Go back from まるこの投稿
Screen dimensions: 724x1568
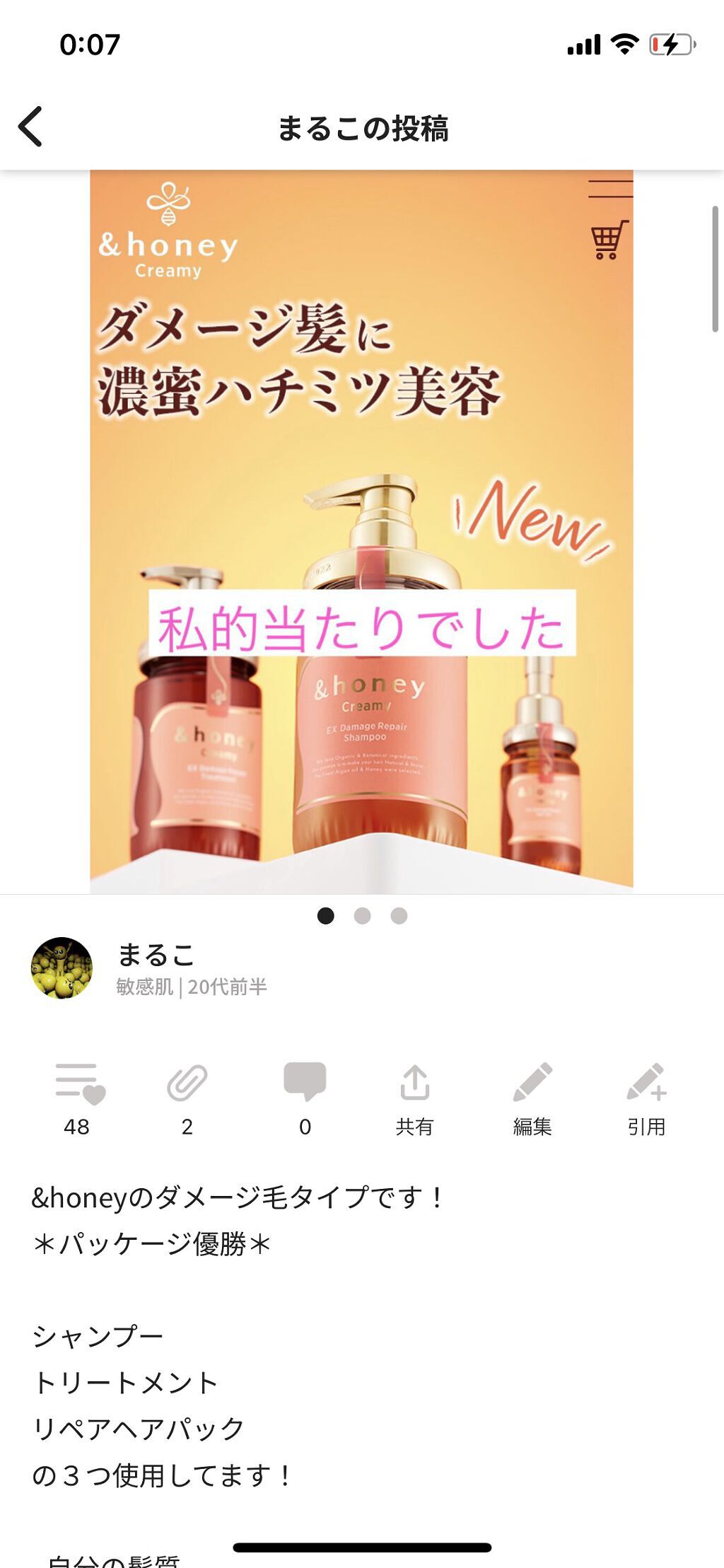31,127
